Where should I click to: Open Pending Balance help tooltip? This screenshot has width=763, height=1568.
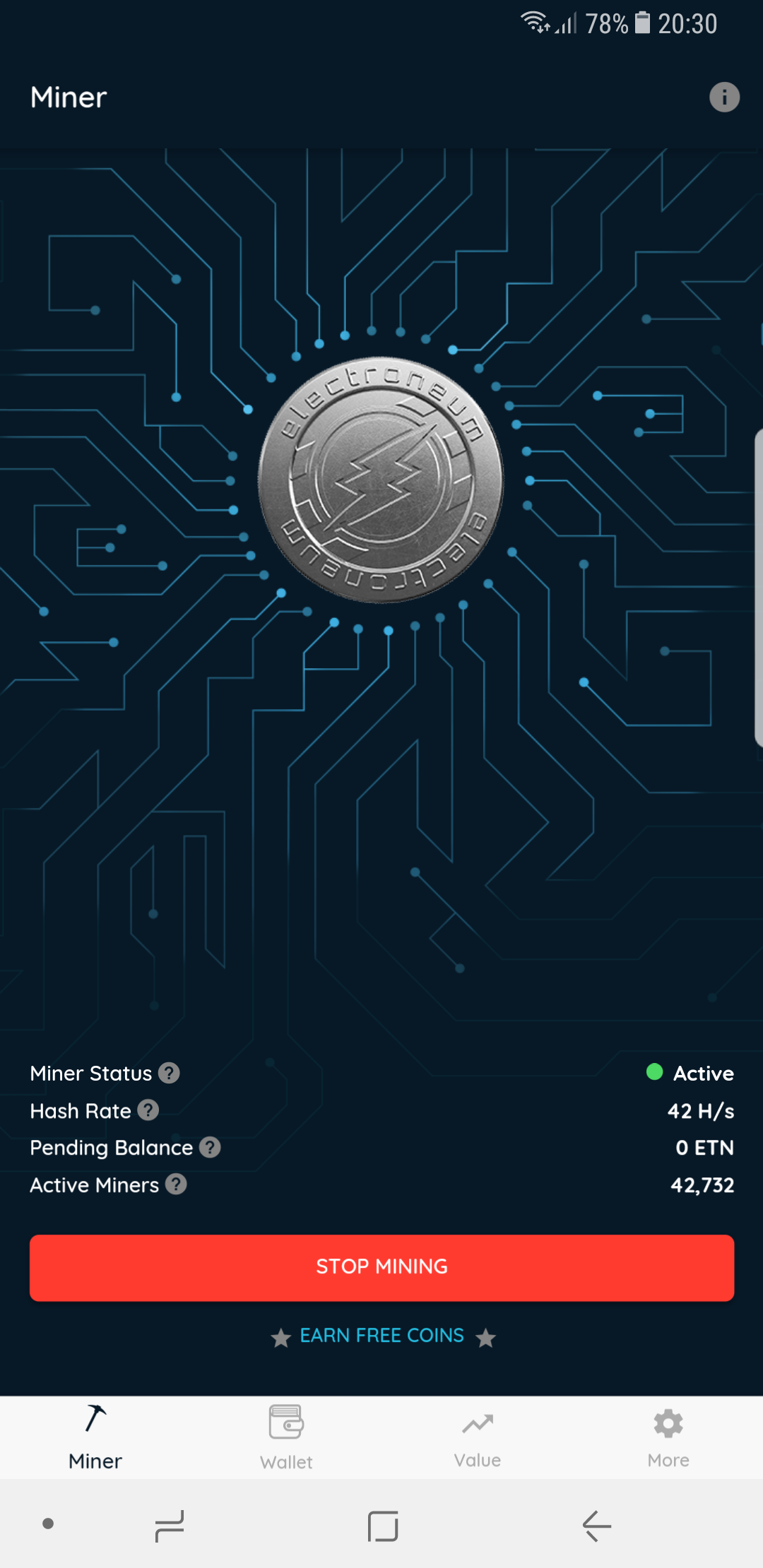pos(209,1148)
